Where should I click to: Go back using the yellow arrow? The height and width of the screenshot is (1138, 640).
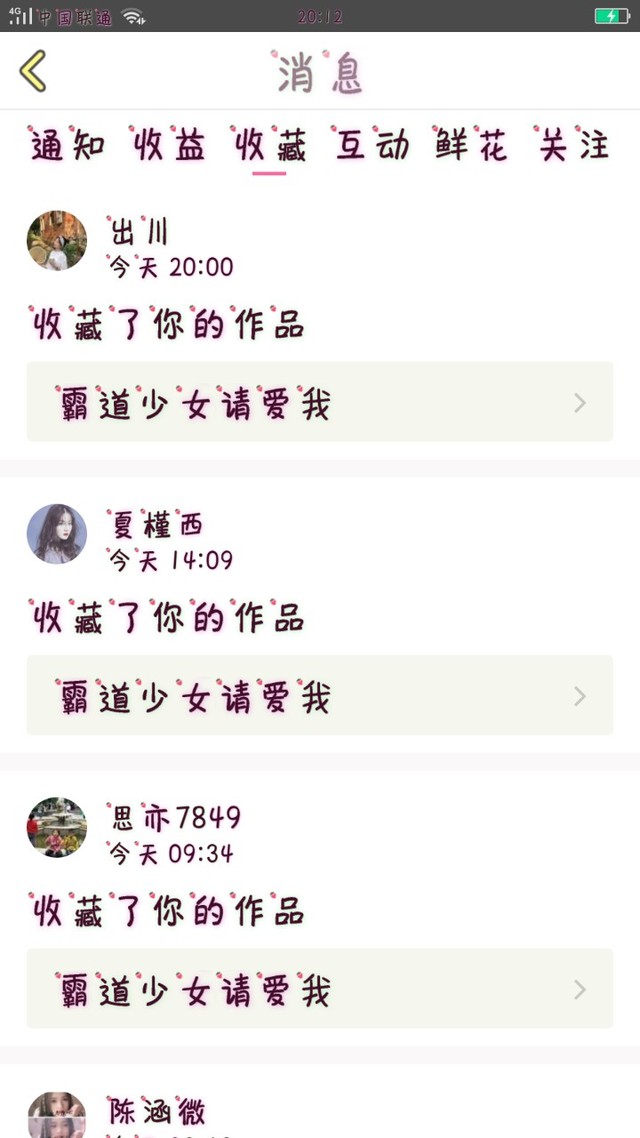point(33,71)
